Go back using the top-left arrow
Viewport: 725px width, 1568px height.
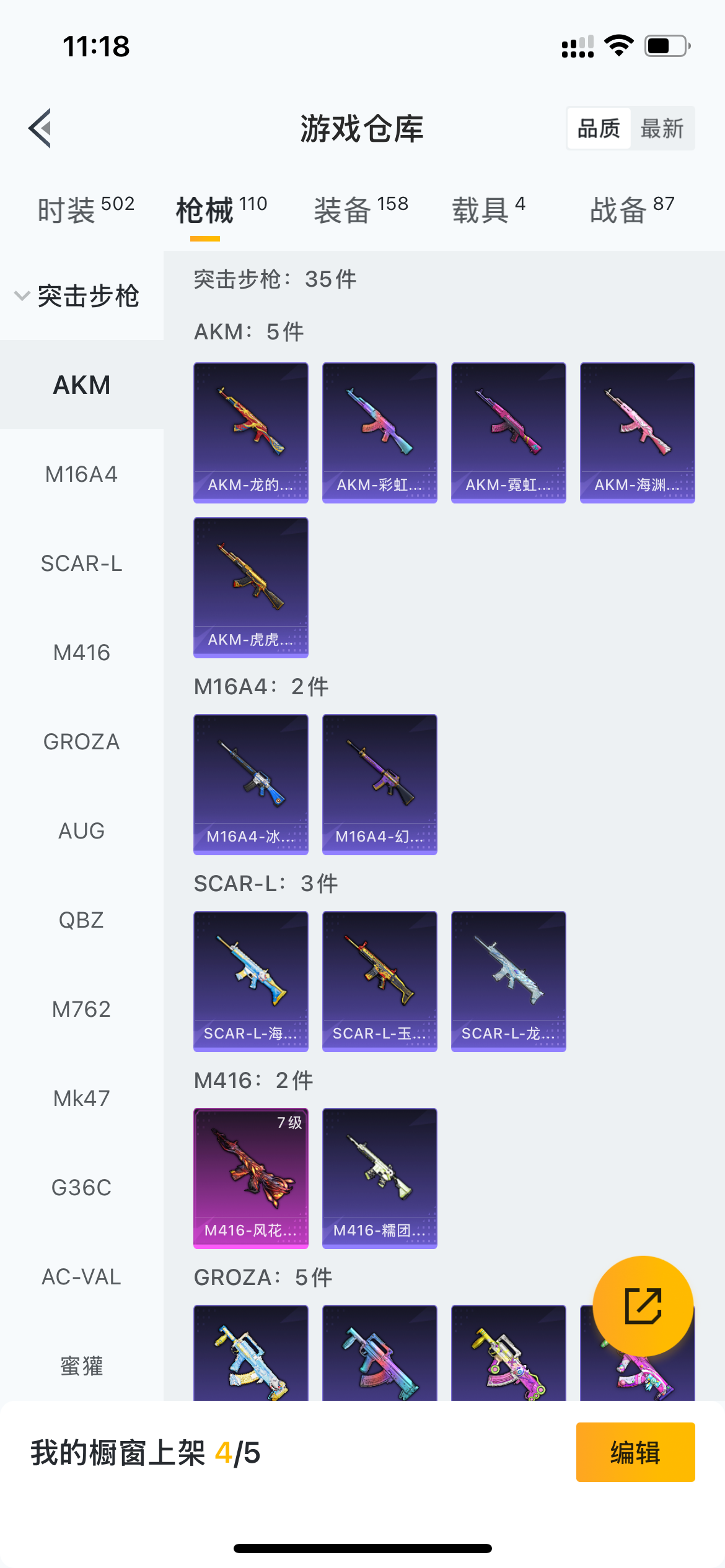click(40, 128)
